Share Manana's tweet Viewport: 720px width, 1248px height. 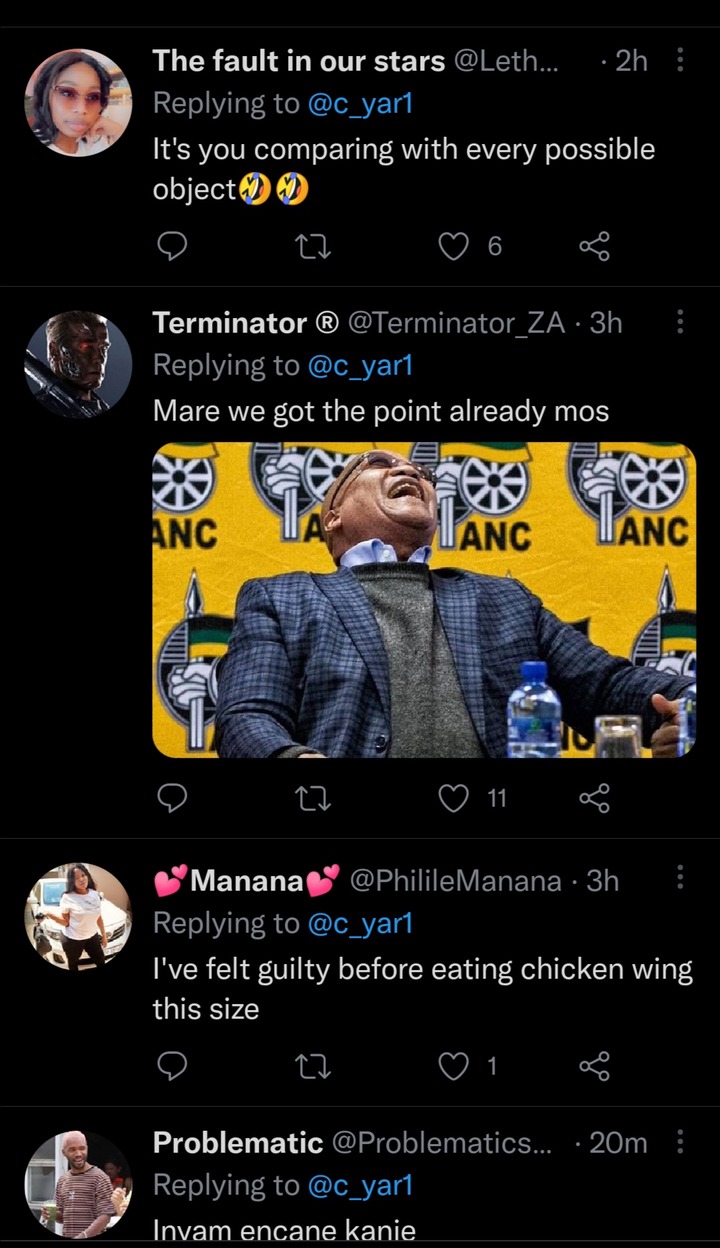(594, 1067)
